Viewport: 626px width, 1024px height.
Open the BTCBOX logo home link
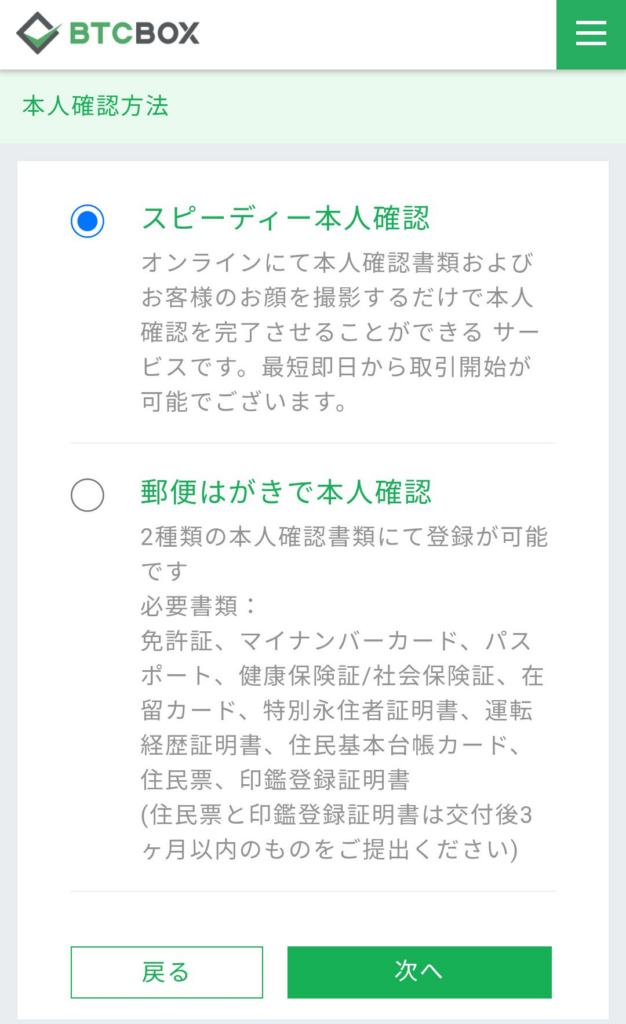108,33
